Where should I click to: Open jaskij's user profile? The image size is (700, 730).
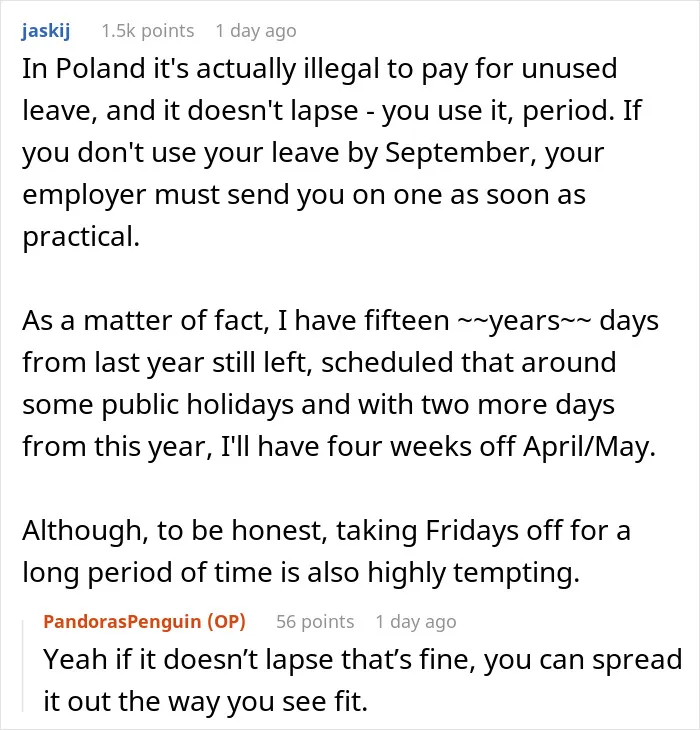46,32
